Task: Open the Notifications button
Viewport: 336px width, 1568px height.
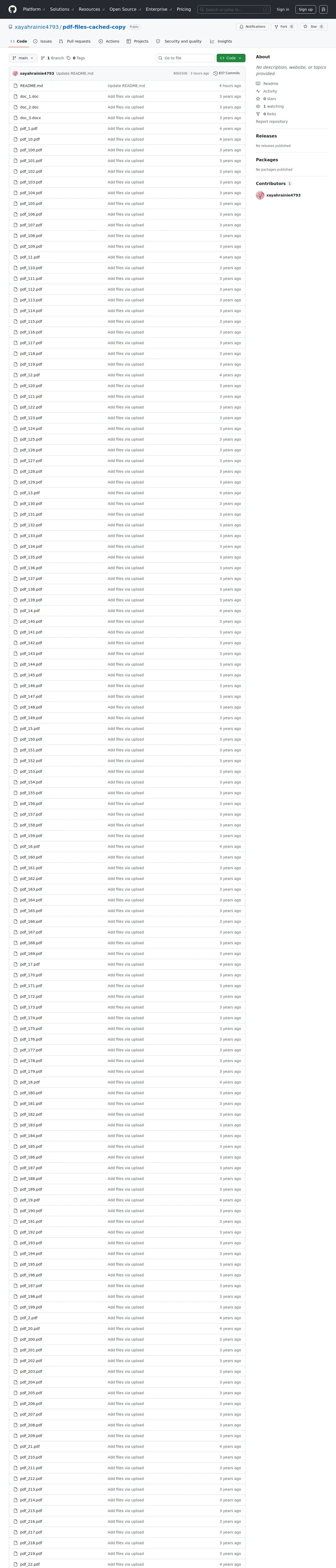Action: (253, 27)
